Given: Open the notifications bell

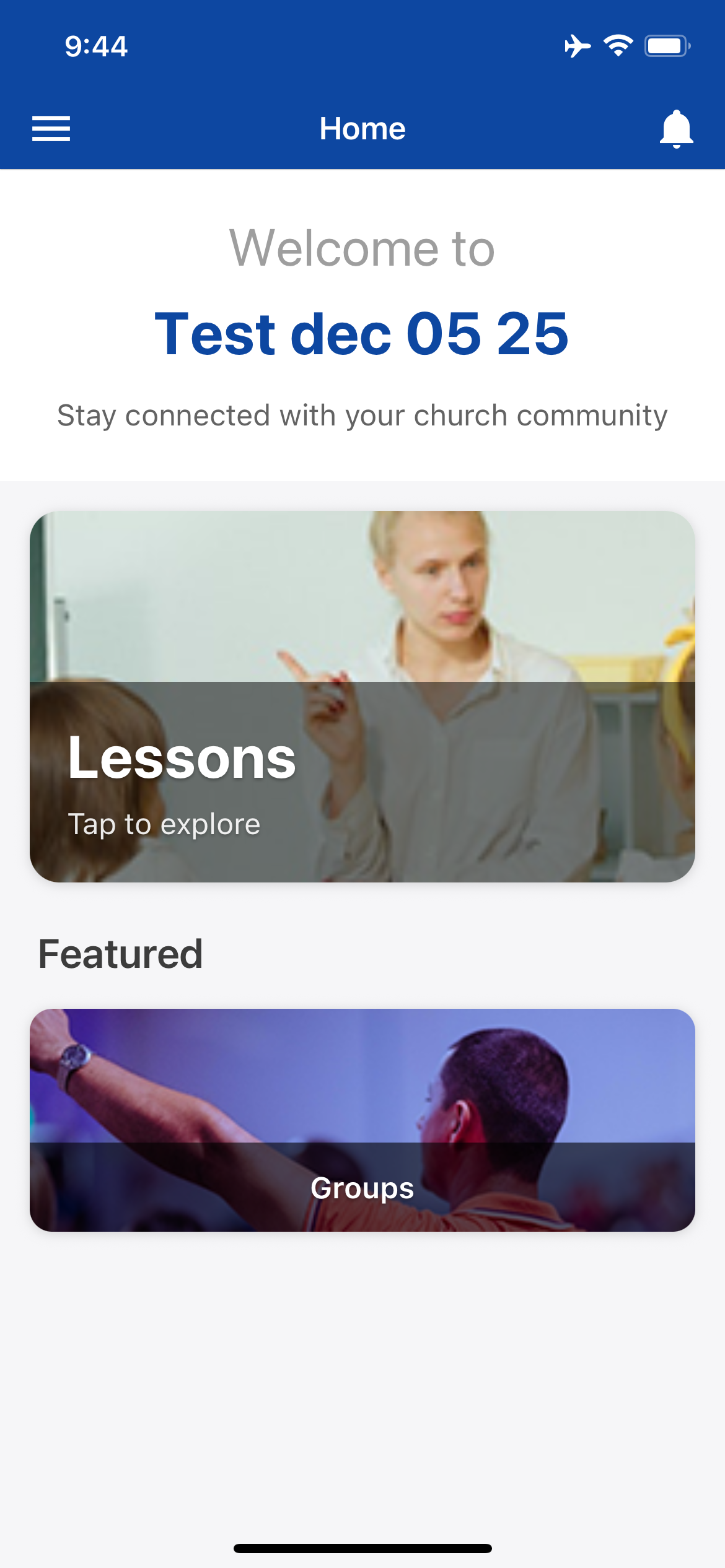Looking at the screenshot, I should point(676,129).
